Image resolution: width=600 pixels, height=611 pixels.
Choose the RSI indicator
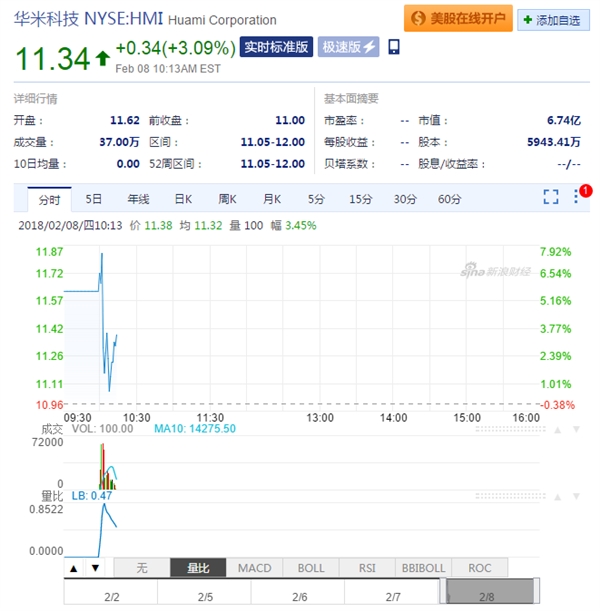coord(367,568)
